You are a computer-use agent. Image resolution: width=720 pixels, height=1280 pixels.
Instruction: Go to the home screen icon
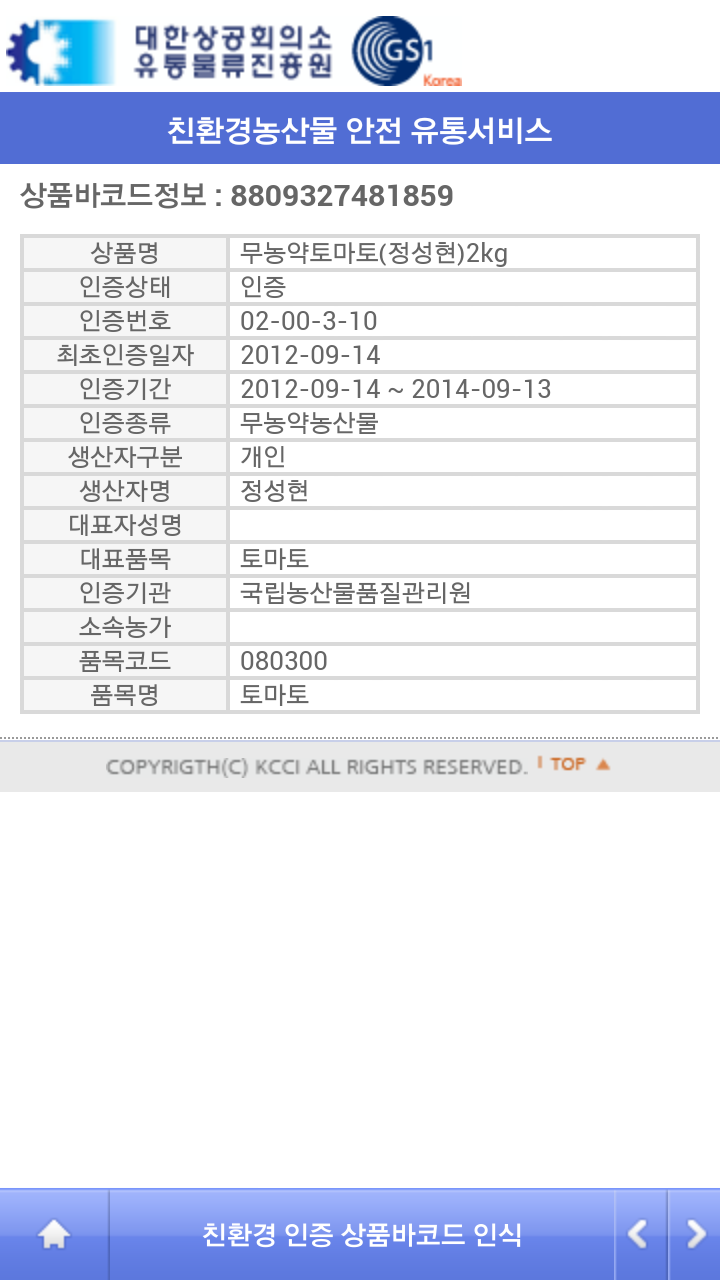click(53, 1235)
